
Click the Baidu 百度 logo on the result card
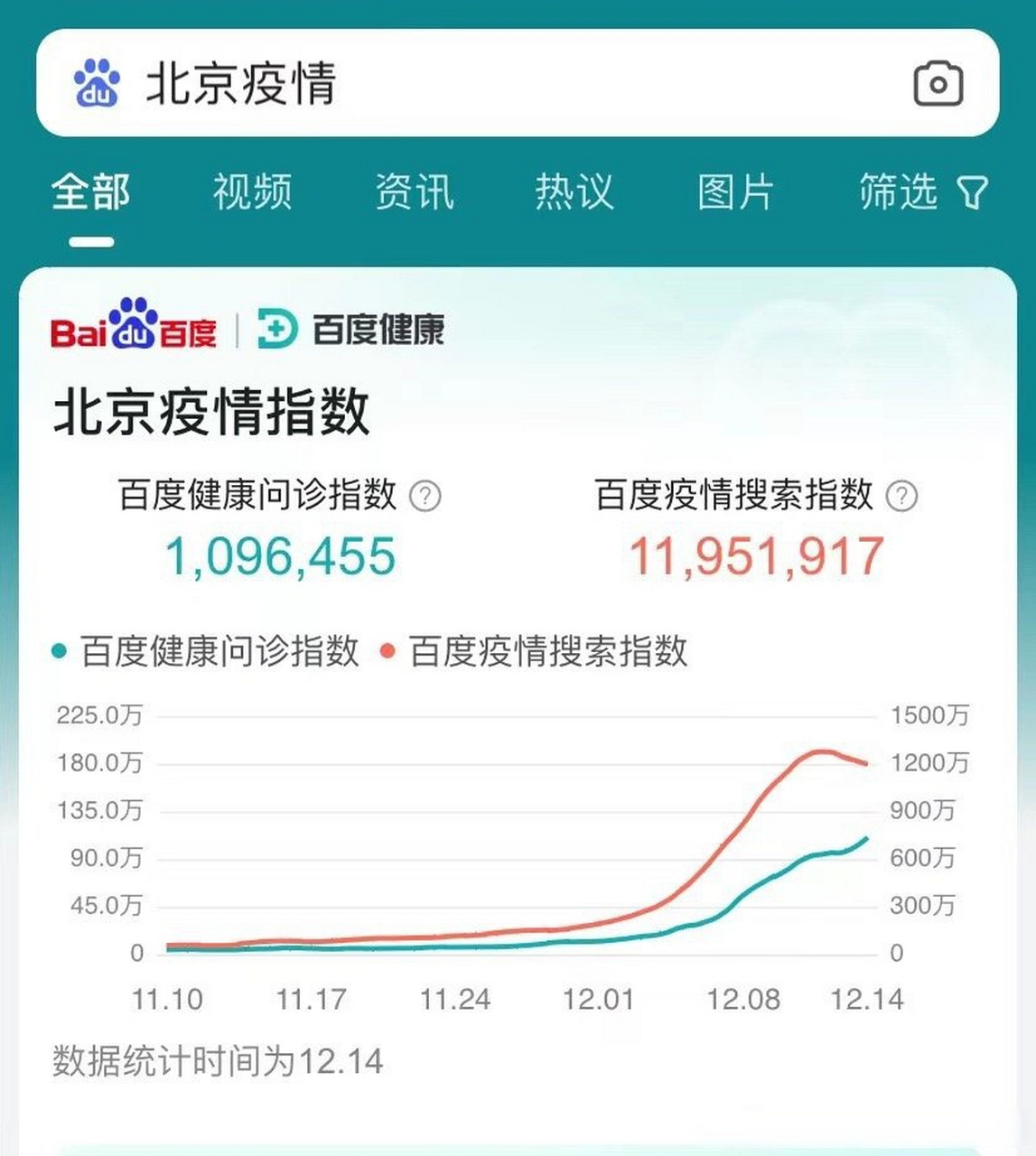135,329
